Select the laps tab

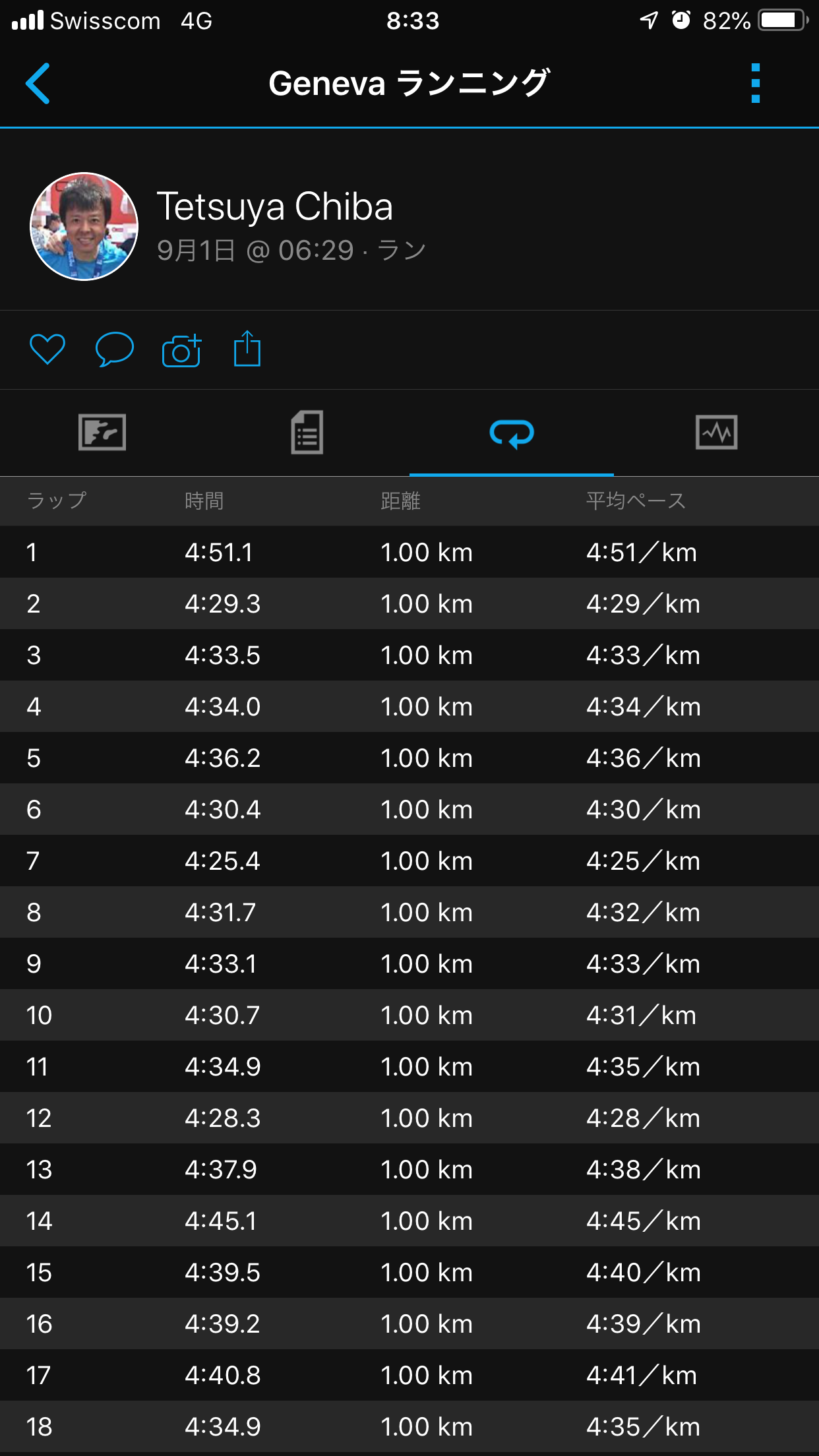[x=512, y=434]
